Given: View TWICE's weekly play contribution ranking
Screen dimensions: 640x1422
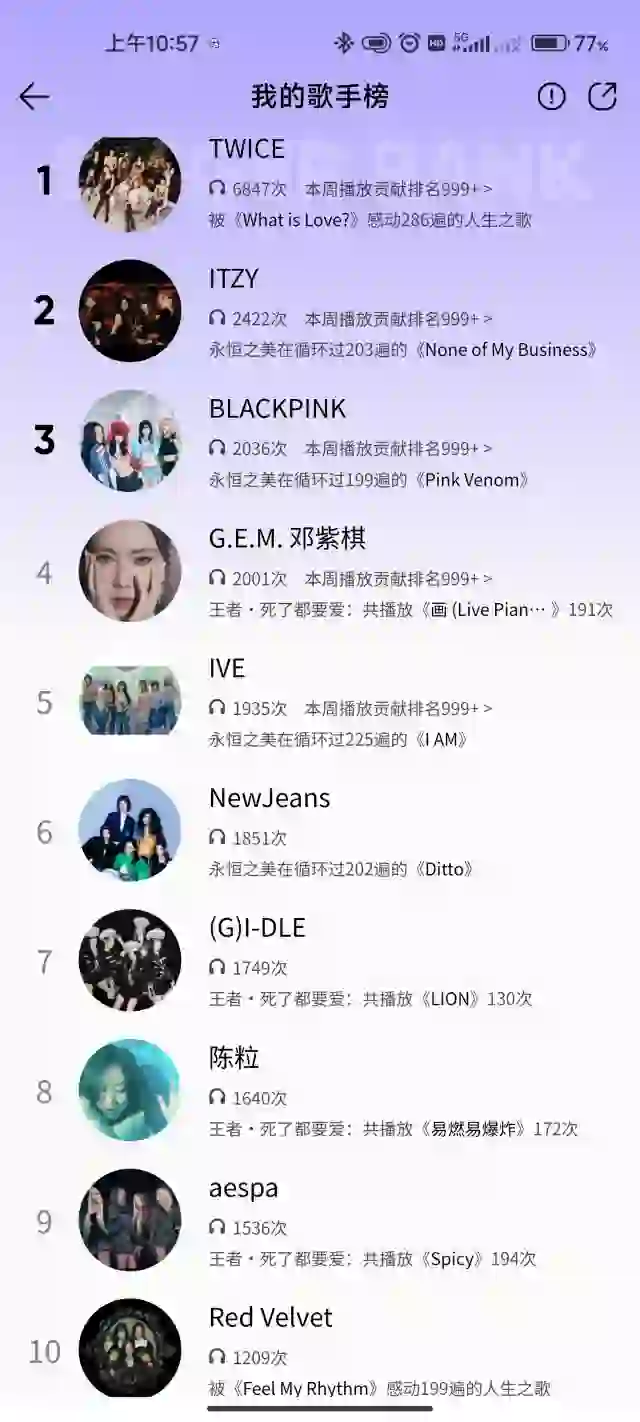Looking at the screenshot, I should click(x=398, y=188).
